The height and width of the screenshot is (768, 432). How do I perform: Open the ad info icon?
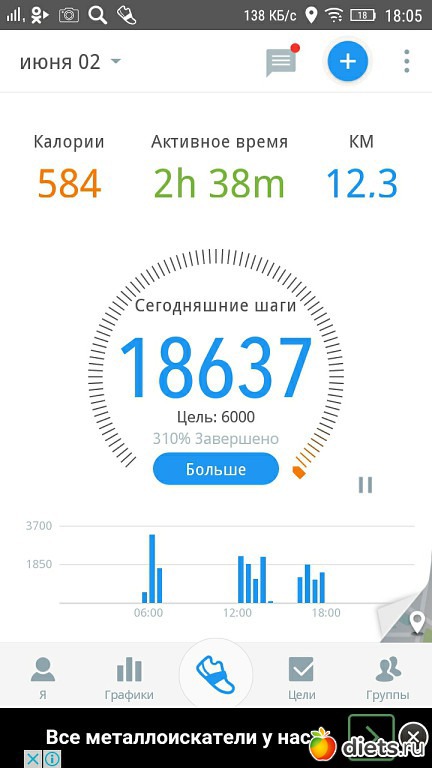(52, 759)
